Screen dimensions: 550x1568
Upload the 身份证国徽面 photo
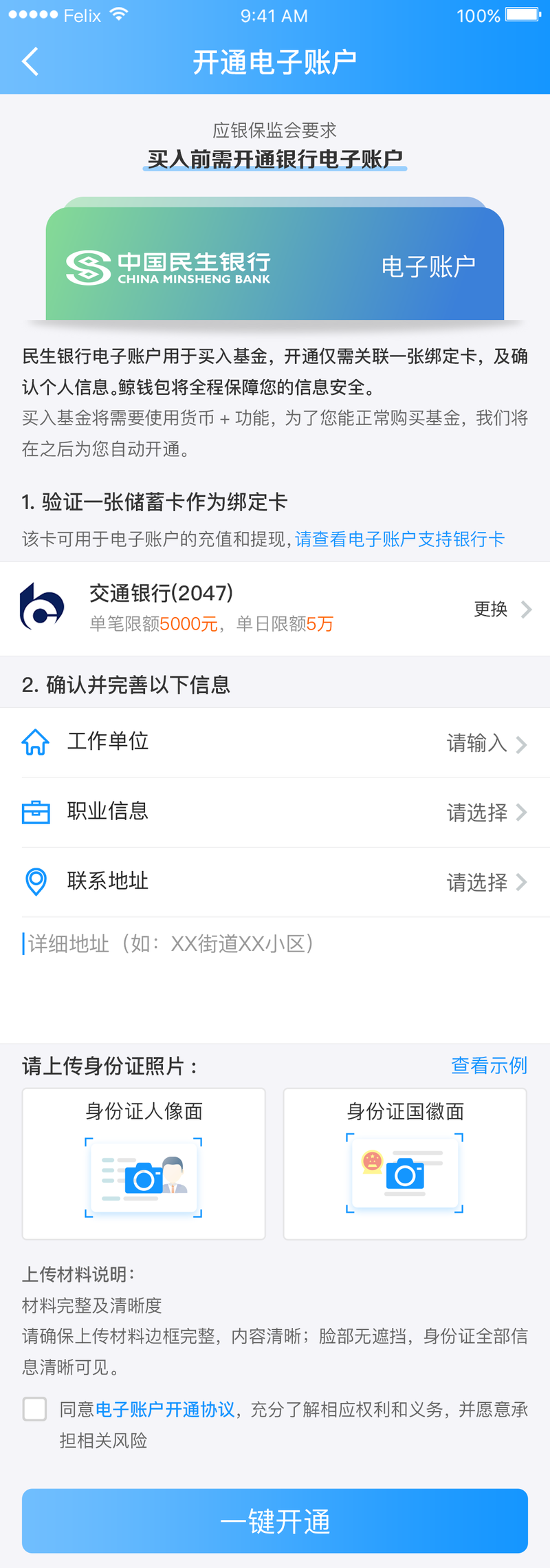coord(405,1164)
